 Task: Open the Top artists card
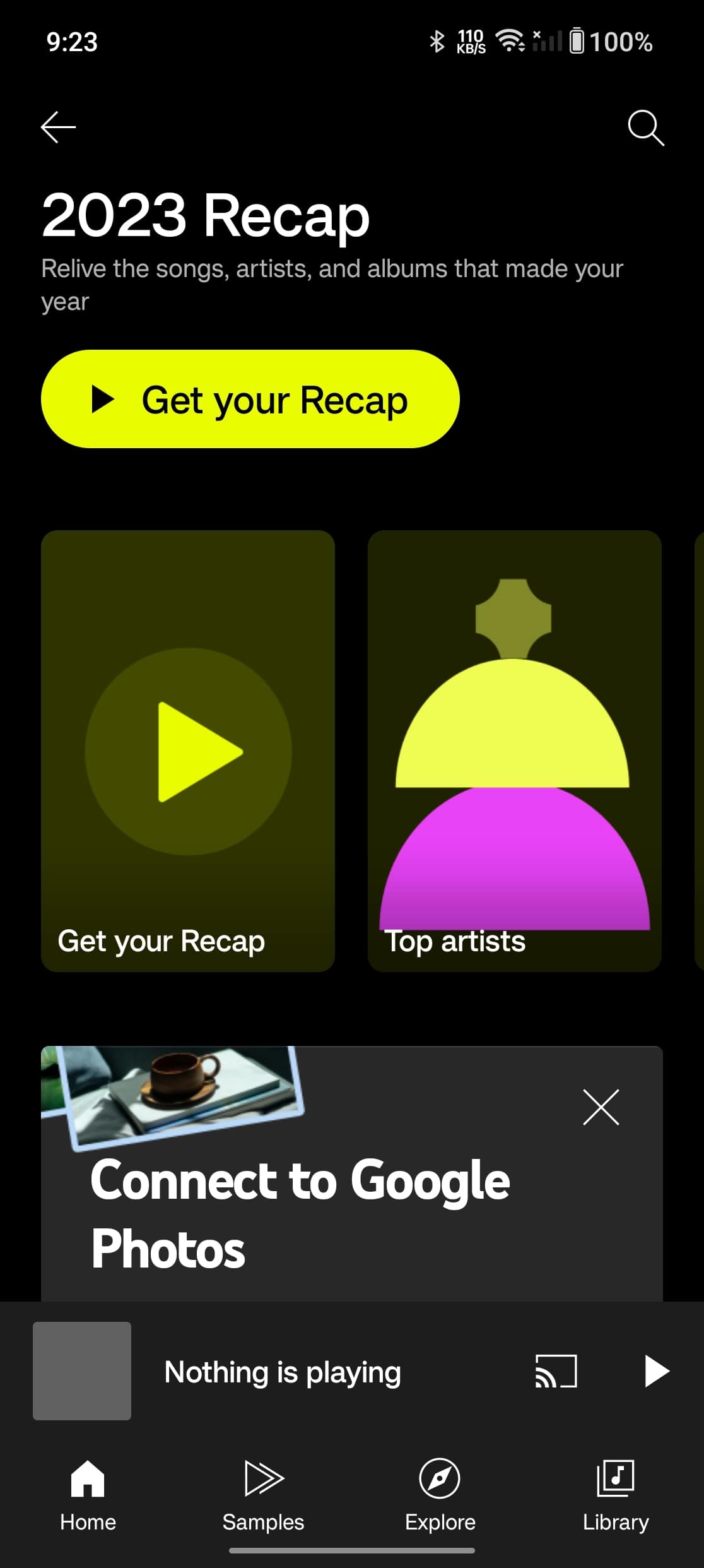tap(514, 750)
